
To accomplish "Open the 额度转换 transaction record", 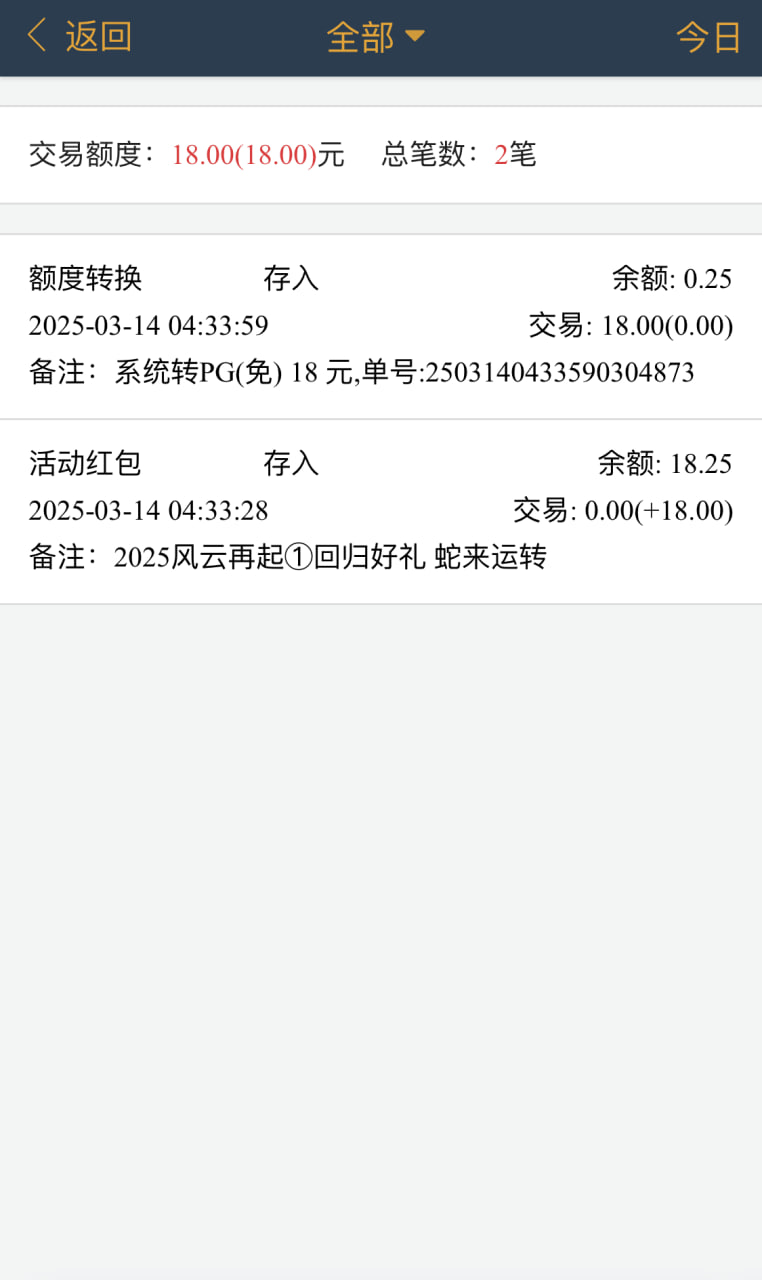I will coord(381,326).
